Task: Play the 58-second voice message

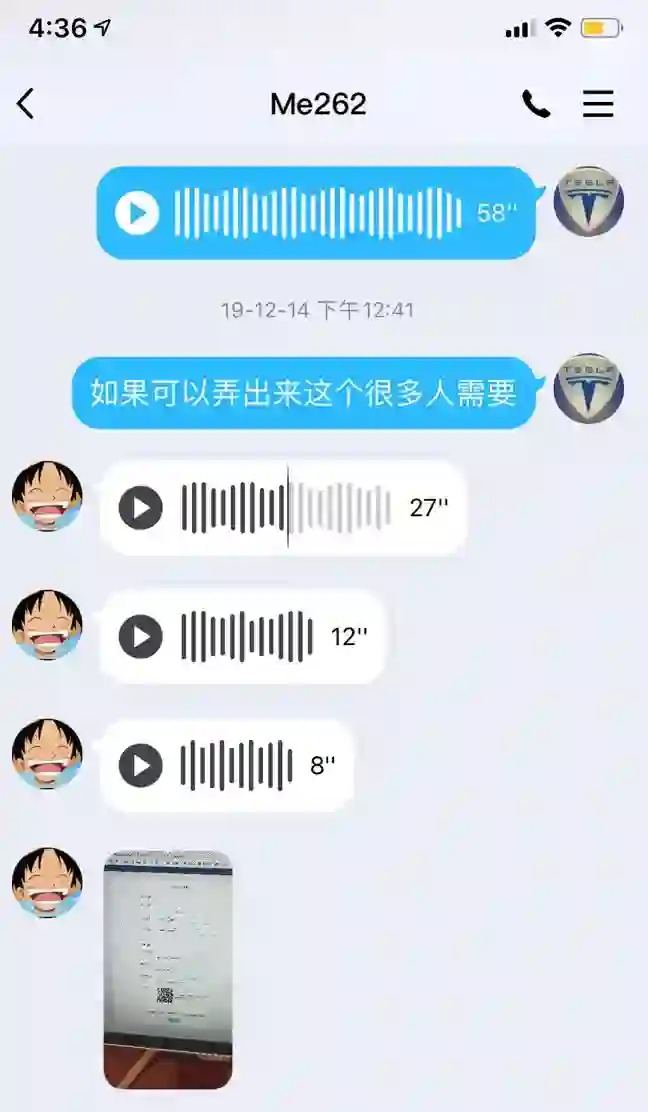Action: pos(138,213)
